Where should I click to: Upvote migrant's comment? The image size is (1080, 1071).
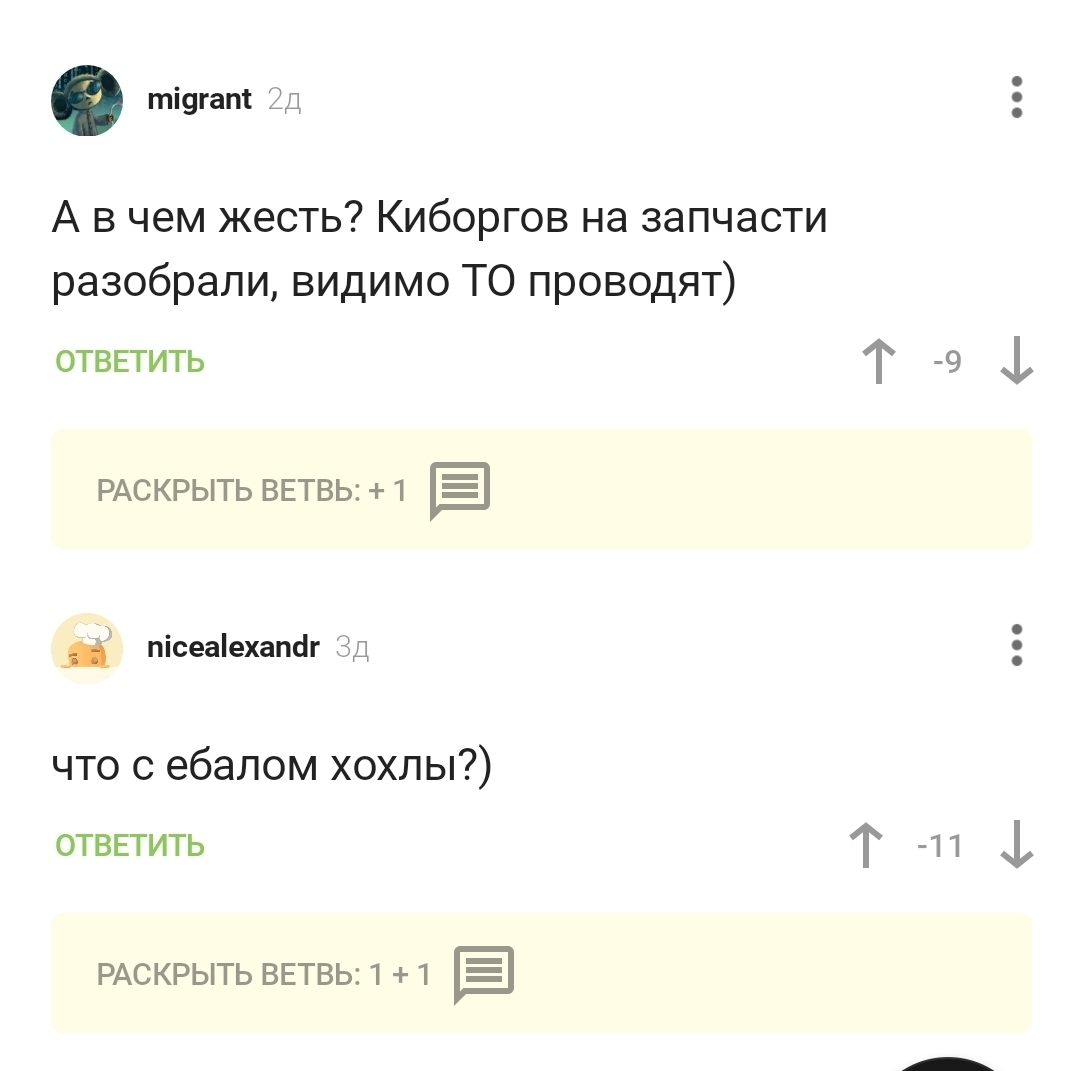coord(878,361)
